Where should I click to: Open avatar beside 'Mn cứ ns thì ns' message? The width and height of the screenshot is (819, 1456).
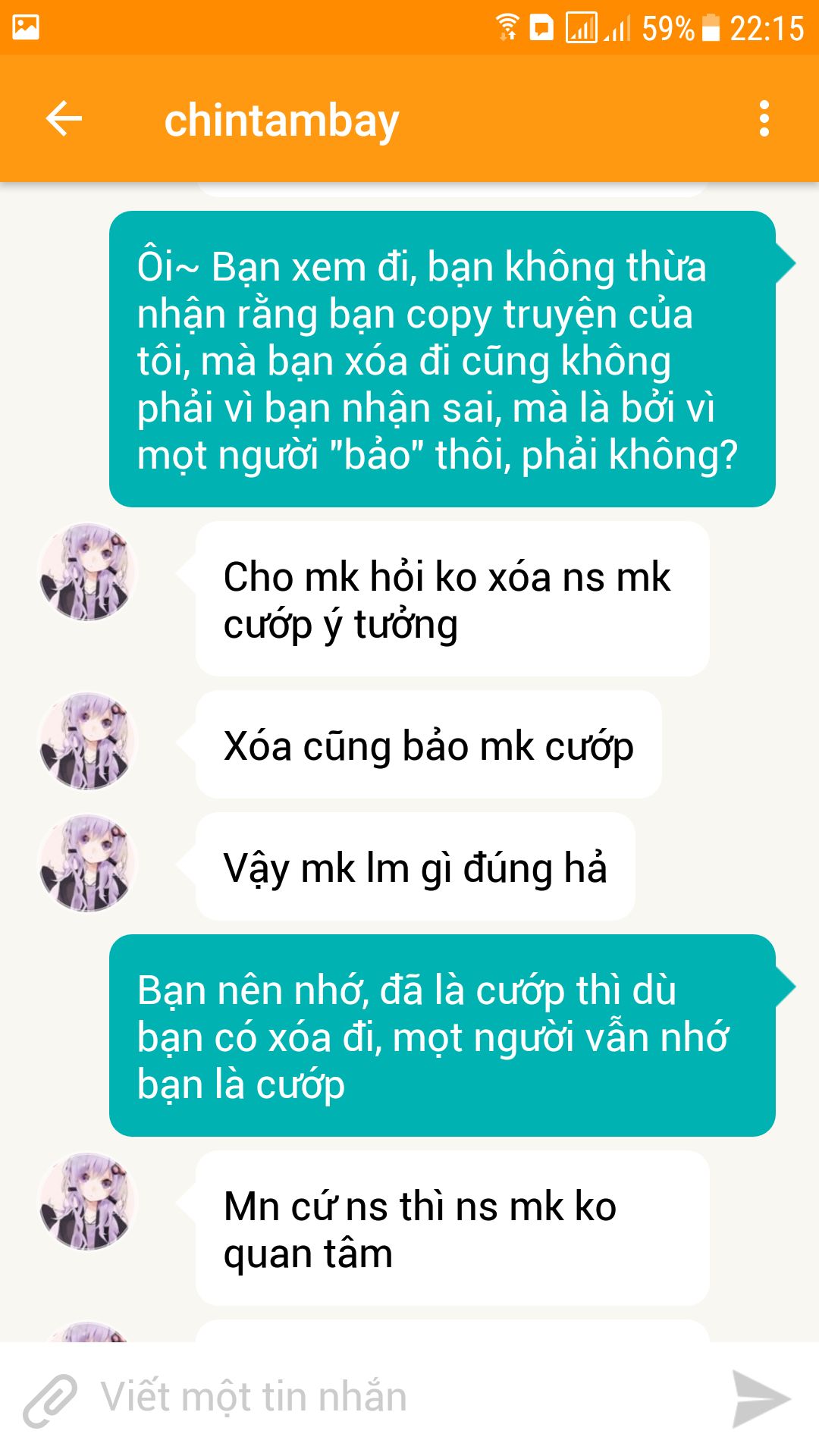pos(87,1202)
